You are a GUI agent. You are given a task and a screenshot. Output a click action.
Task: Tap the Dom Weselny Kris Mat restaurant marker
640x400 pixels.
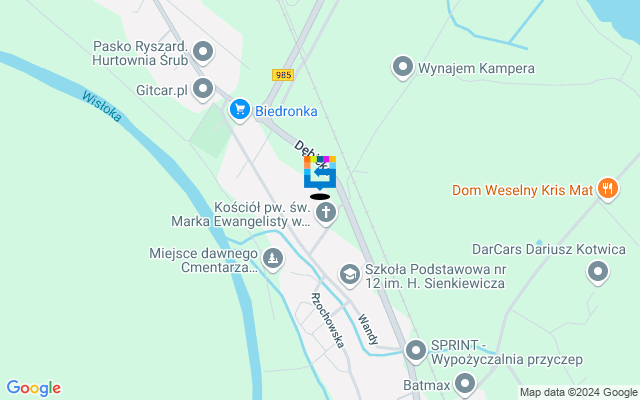tap(606, 188)
